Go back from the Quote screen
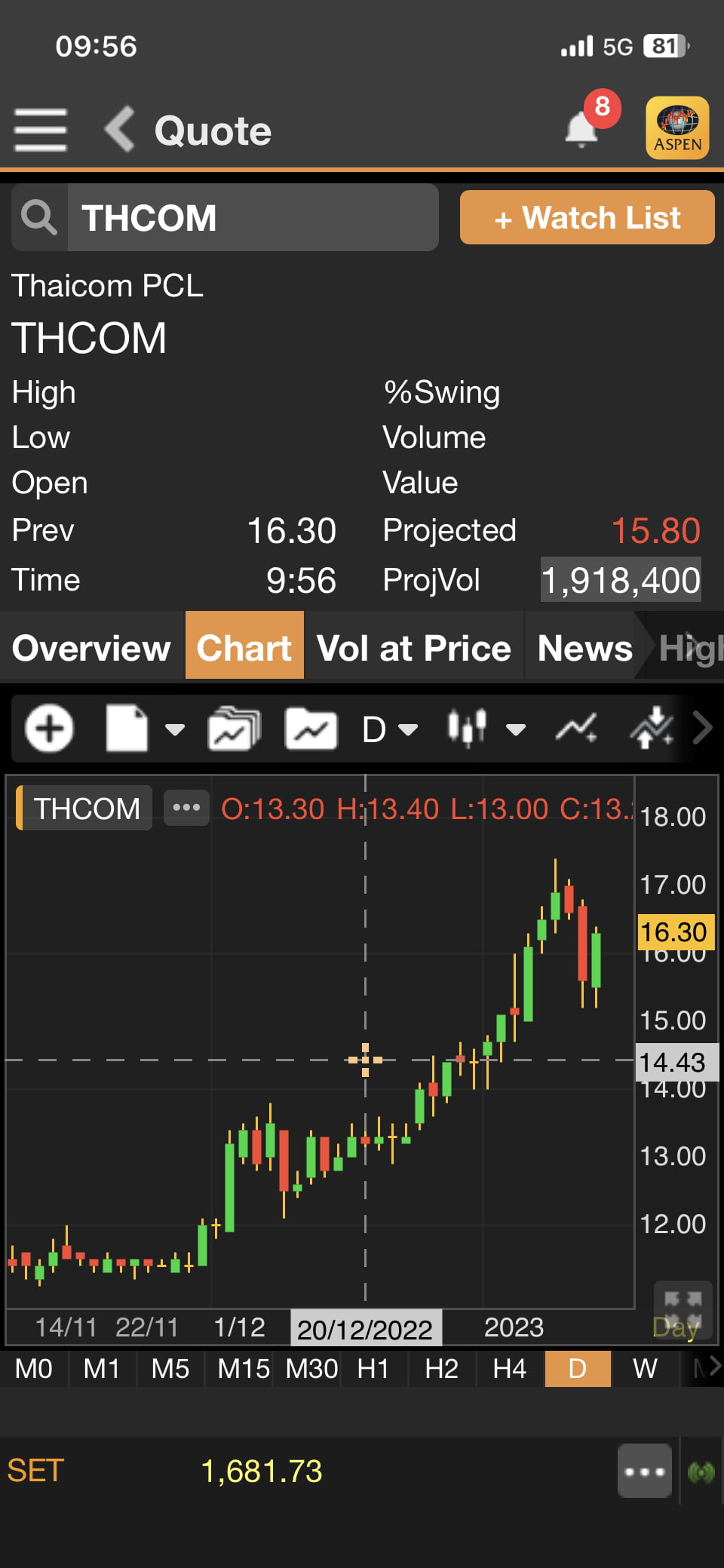 pos(121,129)
